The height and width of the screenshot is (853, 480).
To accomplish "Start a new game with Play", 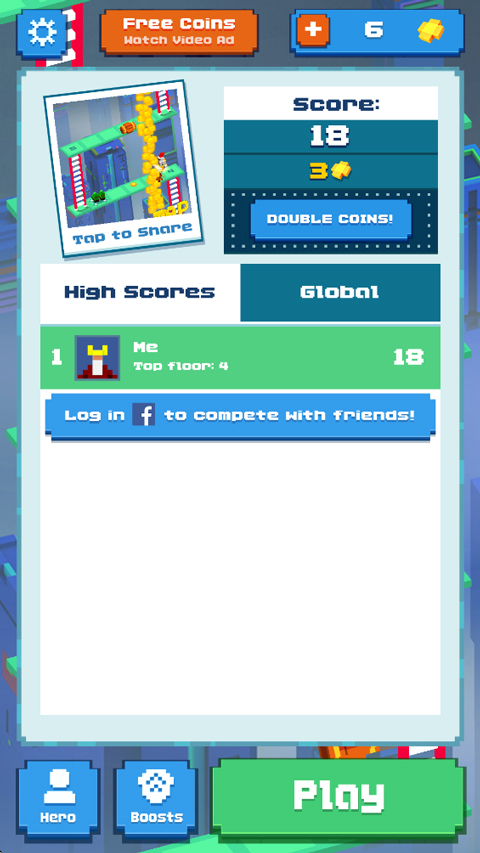I will tap(339, 798).
